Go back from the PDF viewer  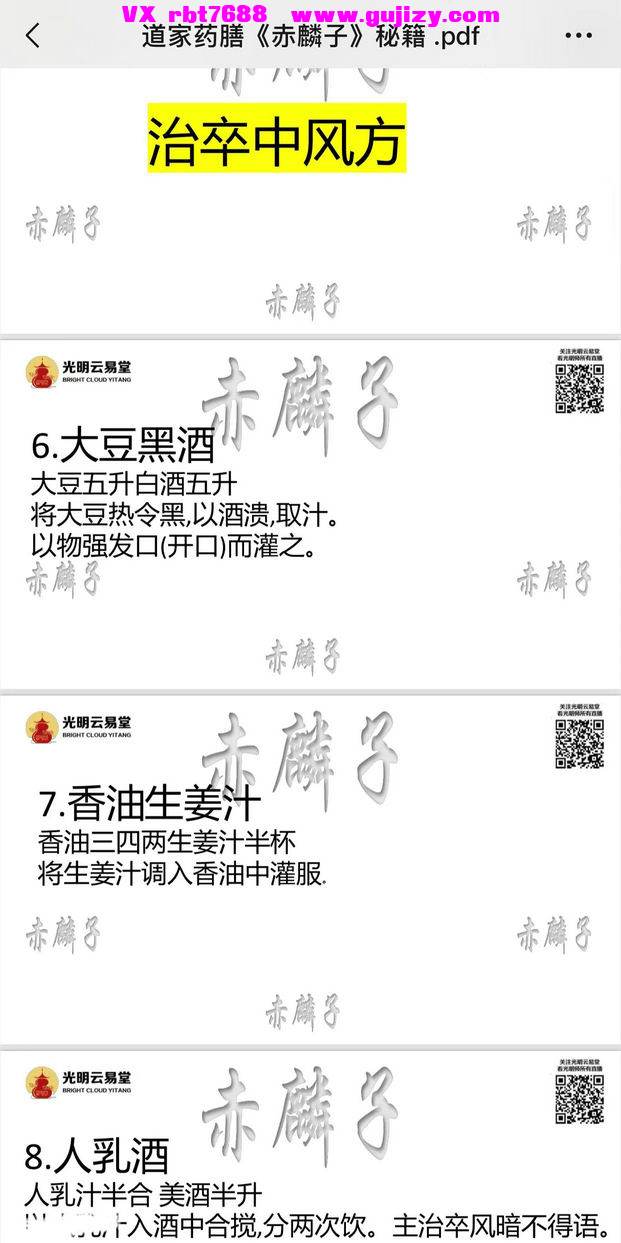[x=33, y=37]
